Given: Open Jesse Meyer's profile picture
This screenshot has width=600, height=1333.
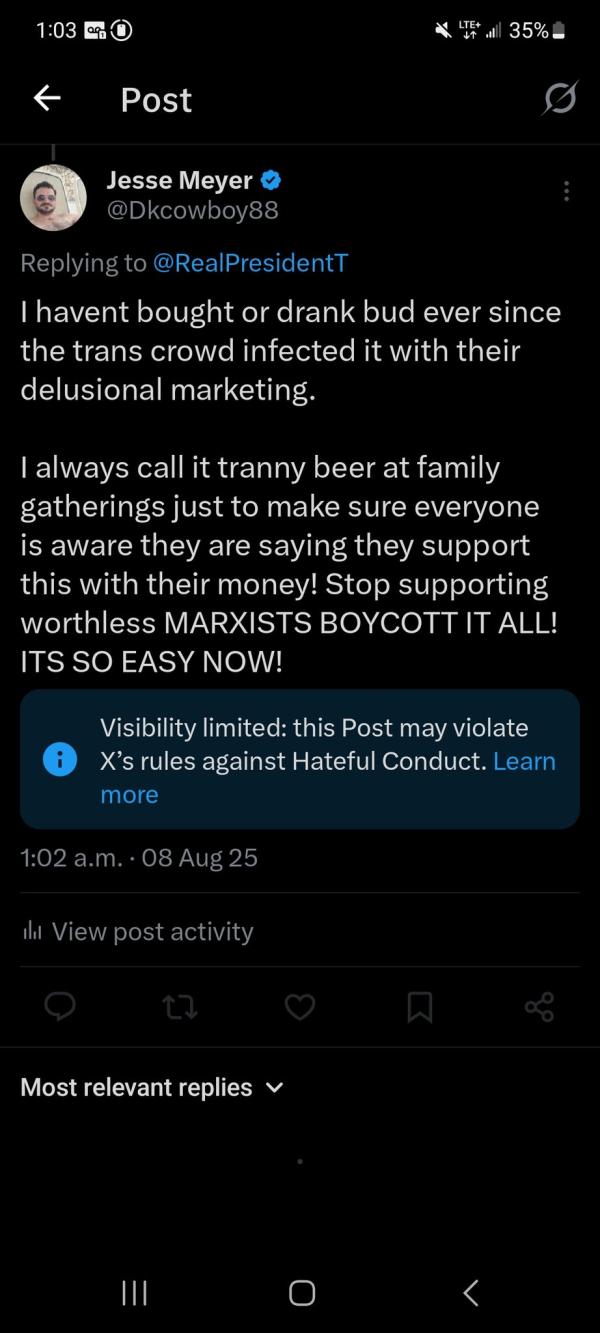Looking at the screenshot, I should pos(53,197).
